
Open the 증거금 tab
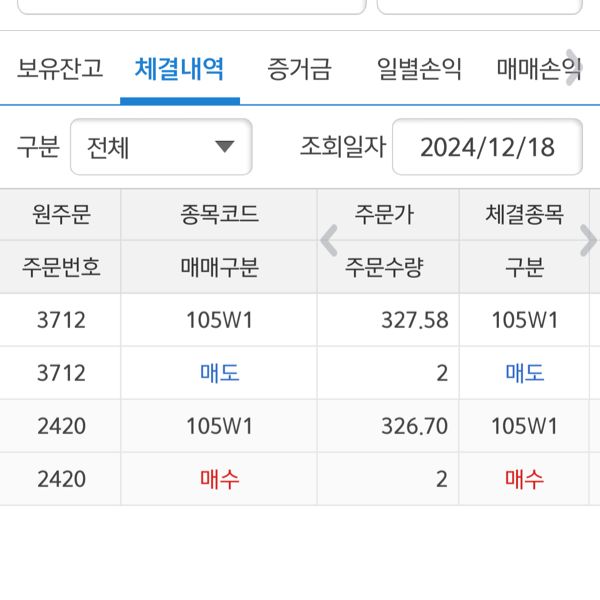(x=299, y=69)
